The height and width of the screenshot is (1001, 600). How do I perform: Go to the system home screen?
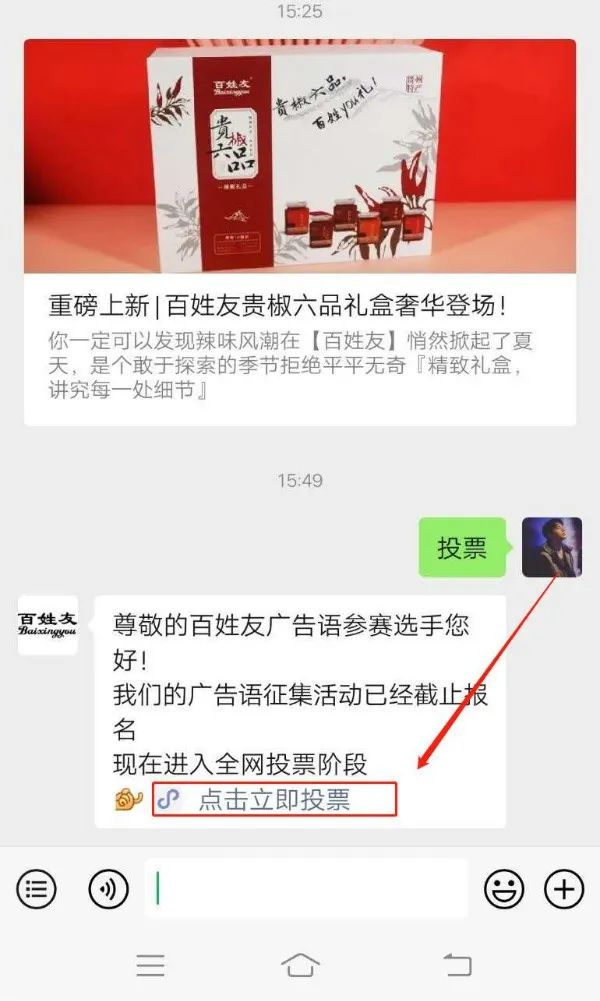(x=300, y=965)
